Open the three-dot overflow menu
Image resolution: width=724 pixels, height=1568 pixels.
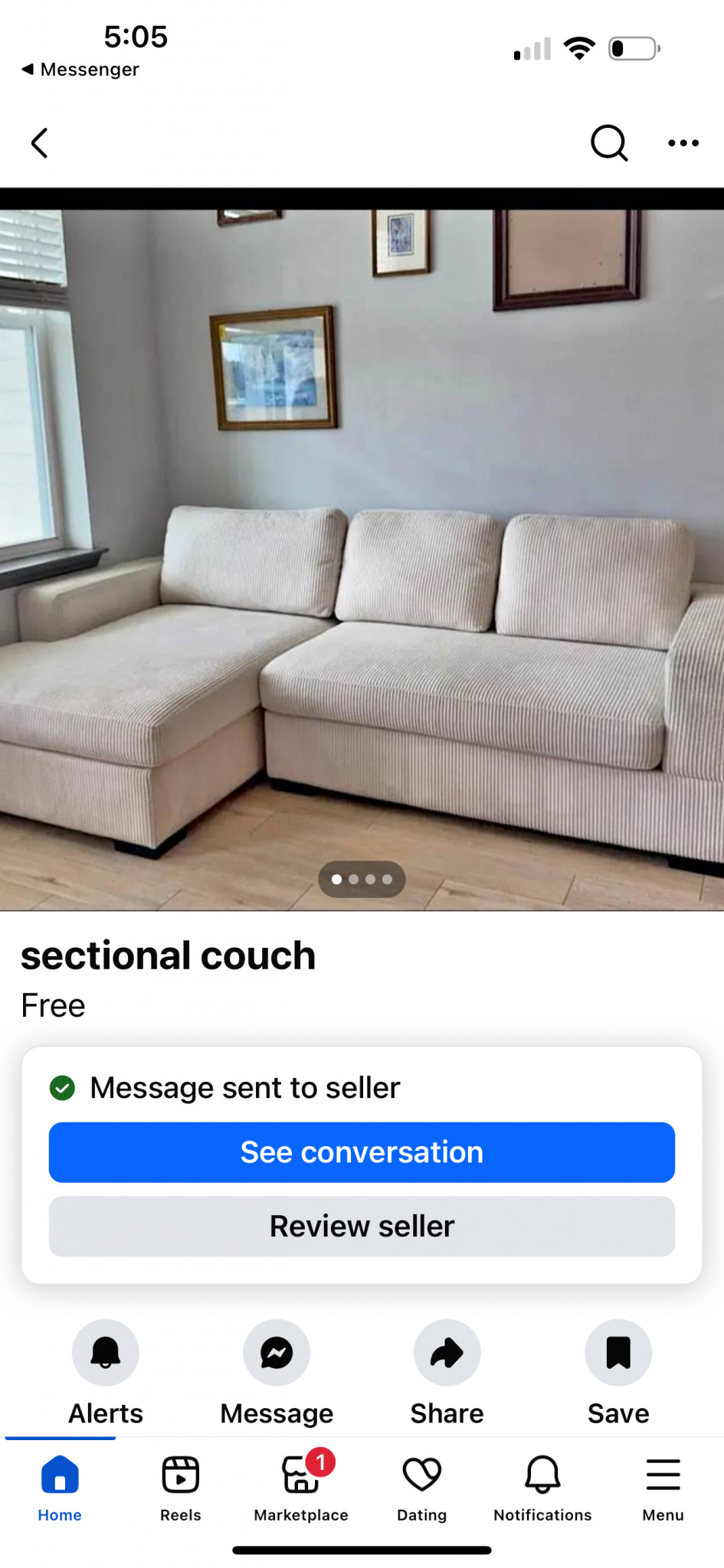683,143
